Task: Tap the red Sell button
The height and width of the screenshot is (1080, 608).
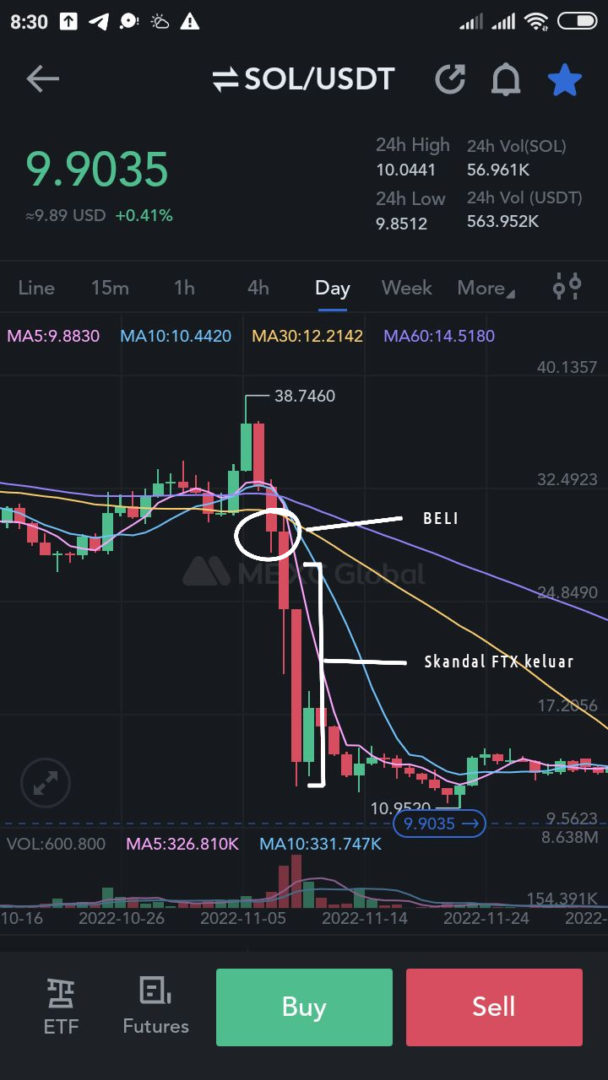Action: click(494, 1007)
